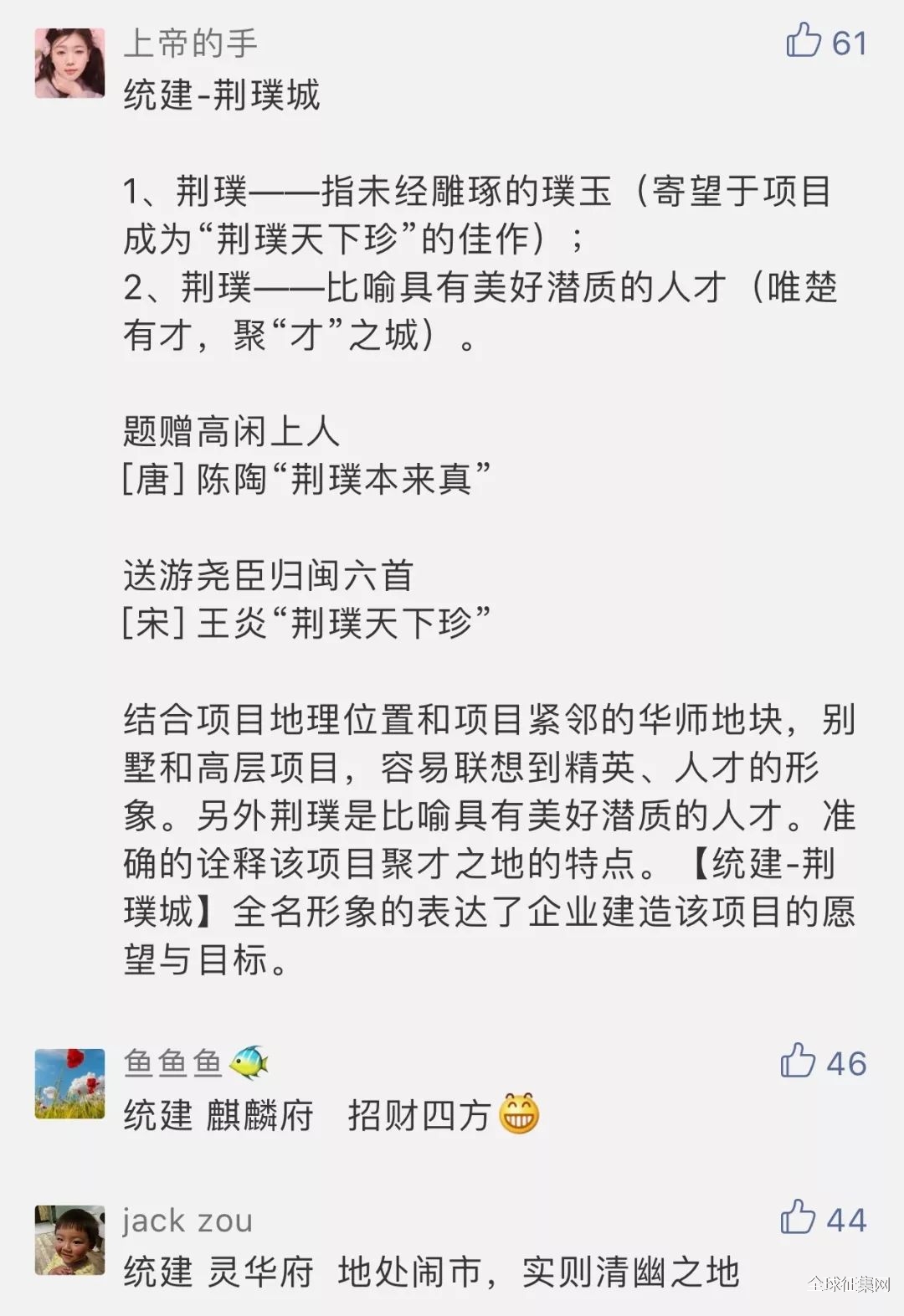This screenshot has width=904, height=1316.
Task: Open 上帝的手's profile avatar
Action: pos(70,64)
